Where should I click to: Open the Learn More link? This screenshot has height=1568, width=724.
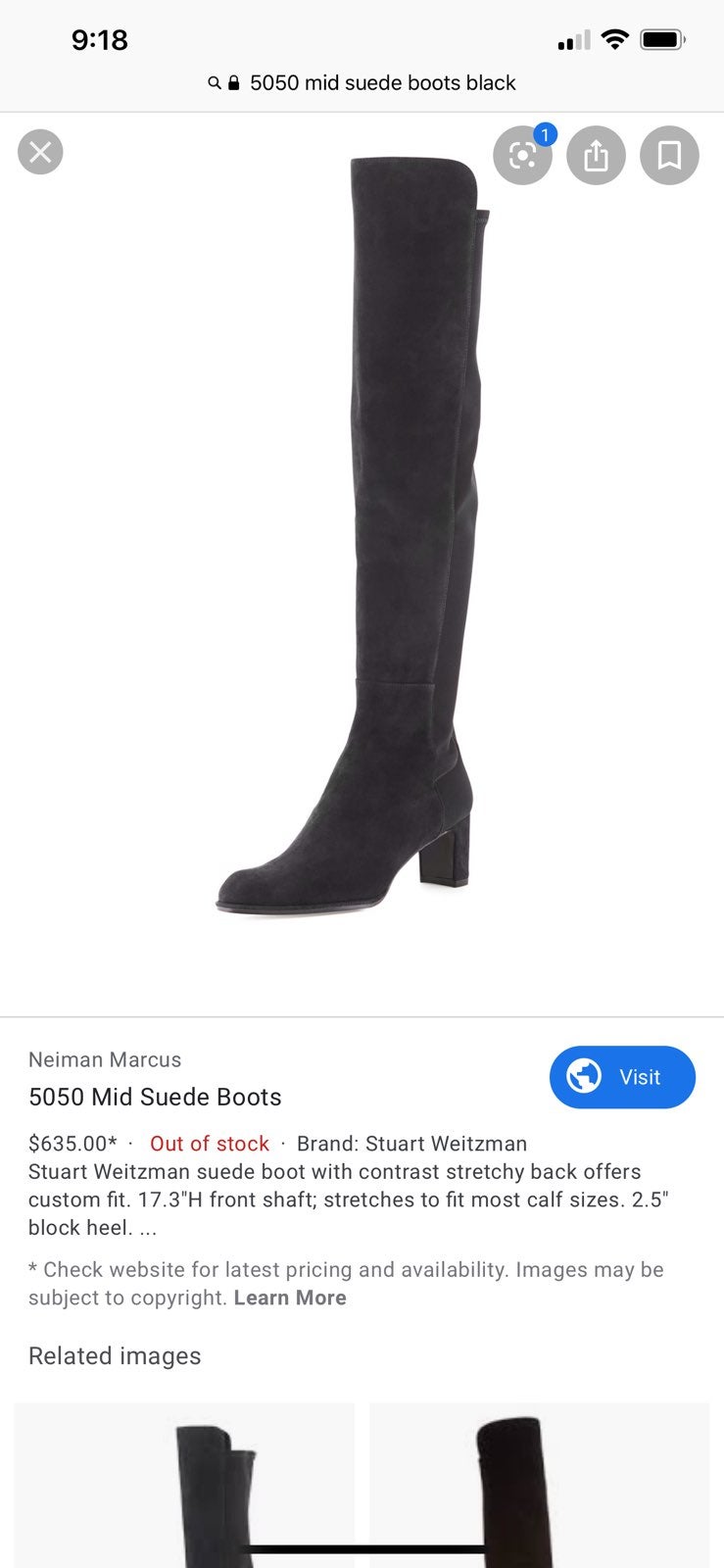[x=290, y=1298]
